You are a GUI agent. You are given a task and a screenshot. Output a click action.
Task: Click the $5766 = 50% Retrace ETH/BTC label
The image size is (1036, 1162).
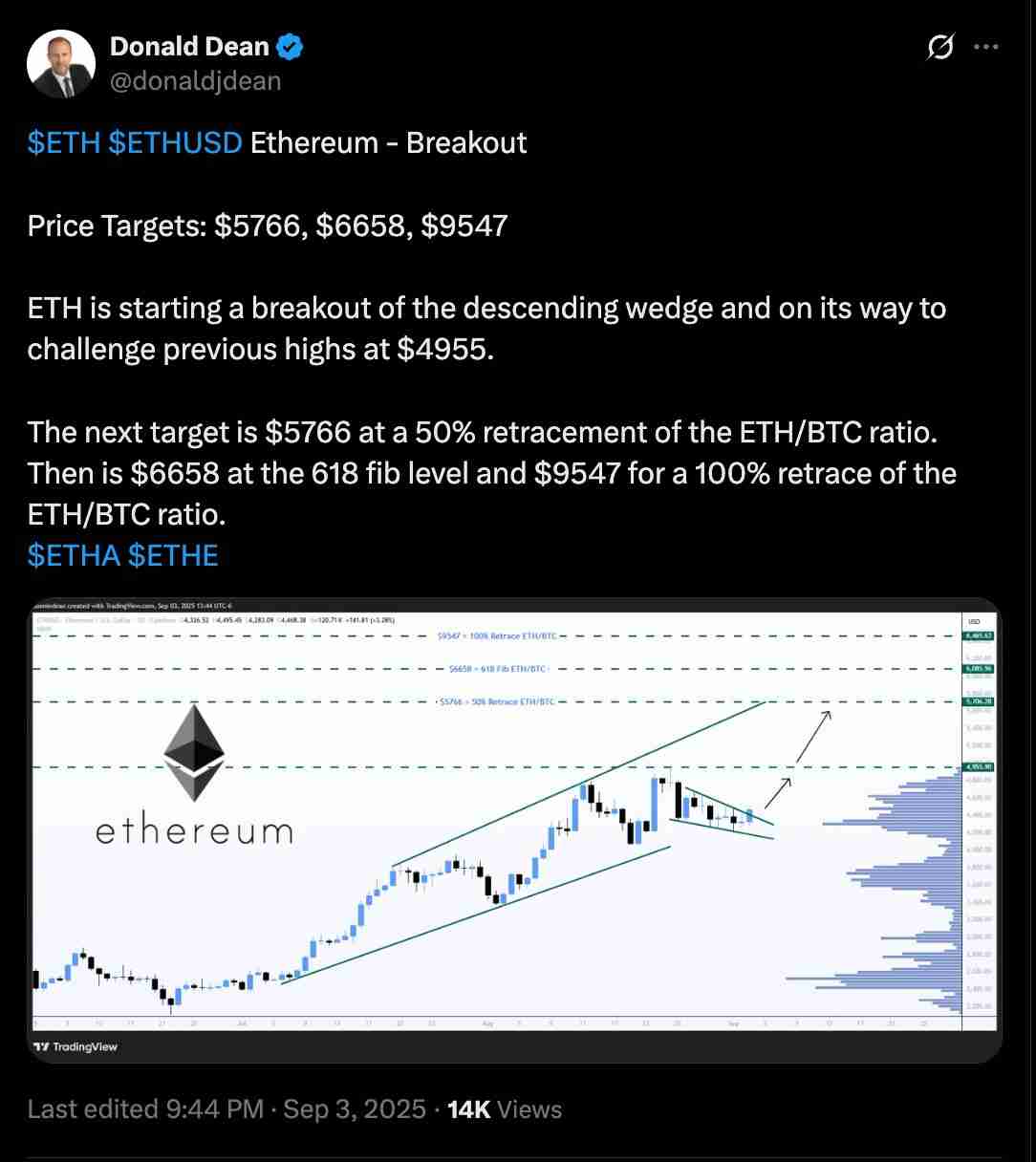(497, 700)
